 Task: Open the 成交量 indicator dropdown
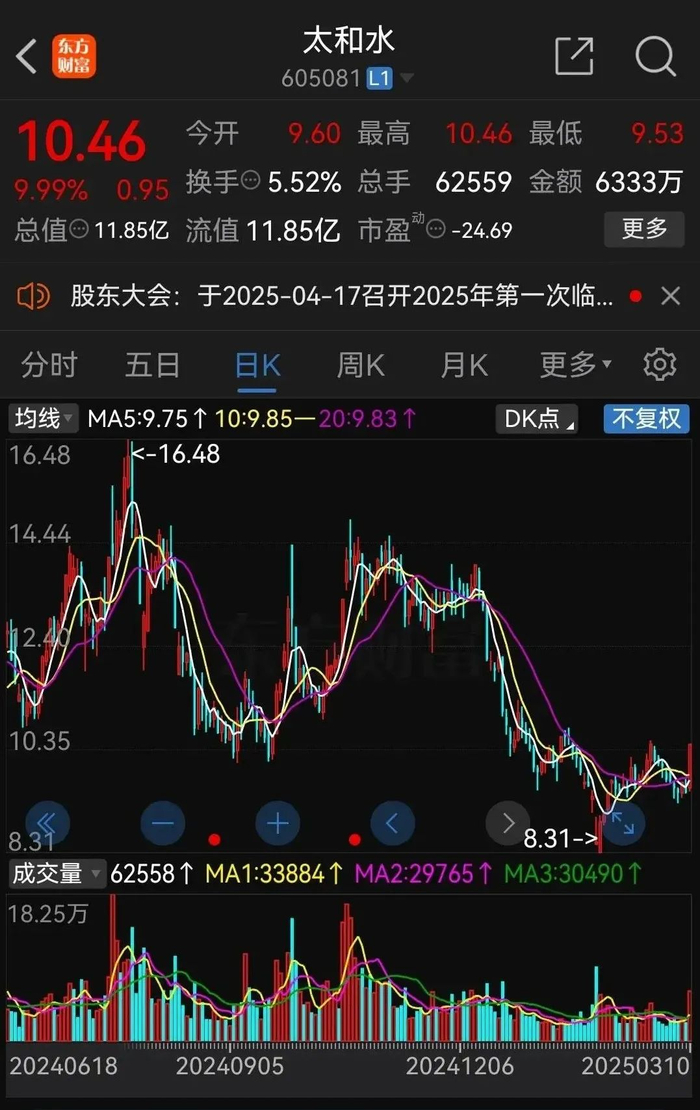point(56,873)
